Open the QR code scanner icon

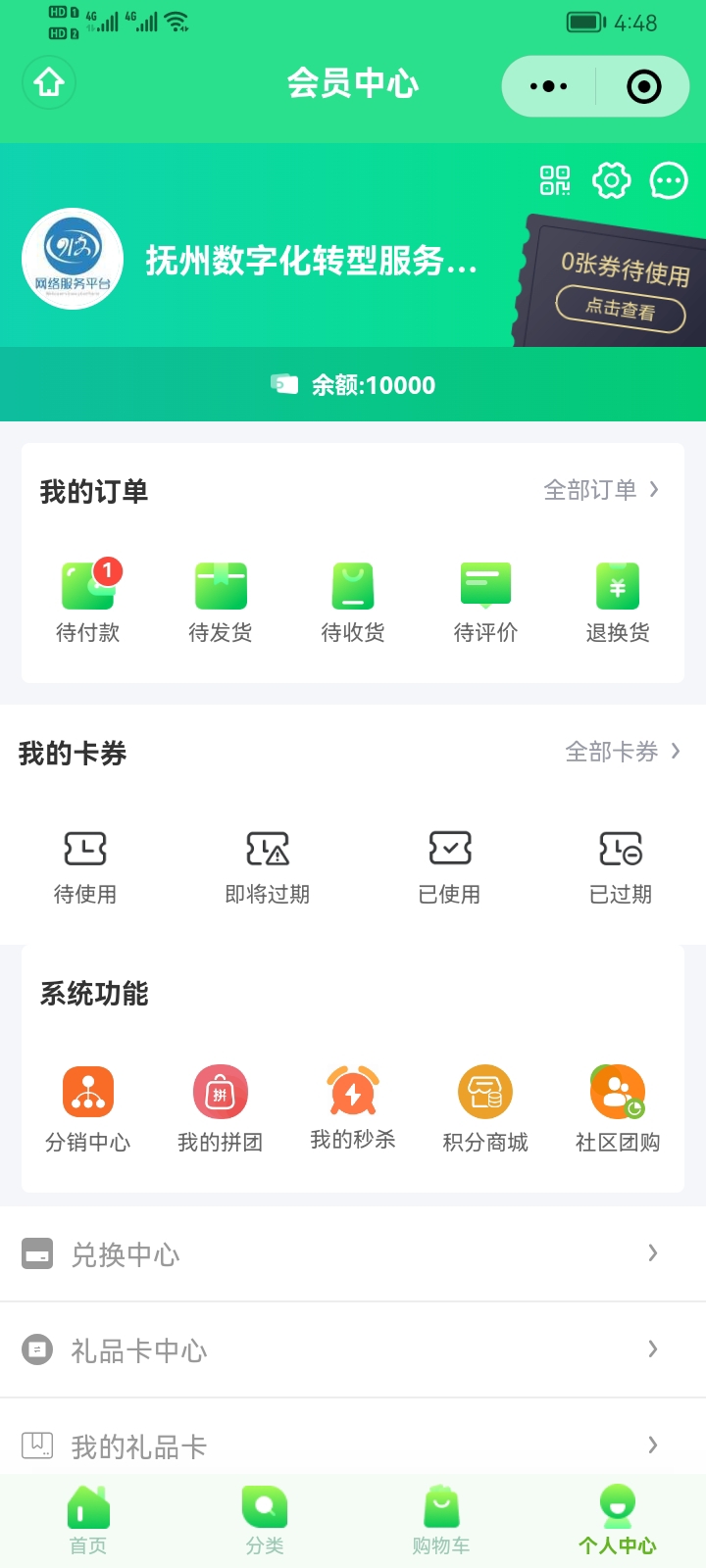coord(554,180)
